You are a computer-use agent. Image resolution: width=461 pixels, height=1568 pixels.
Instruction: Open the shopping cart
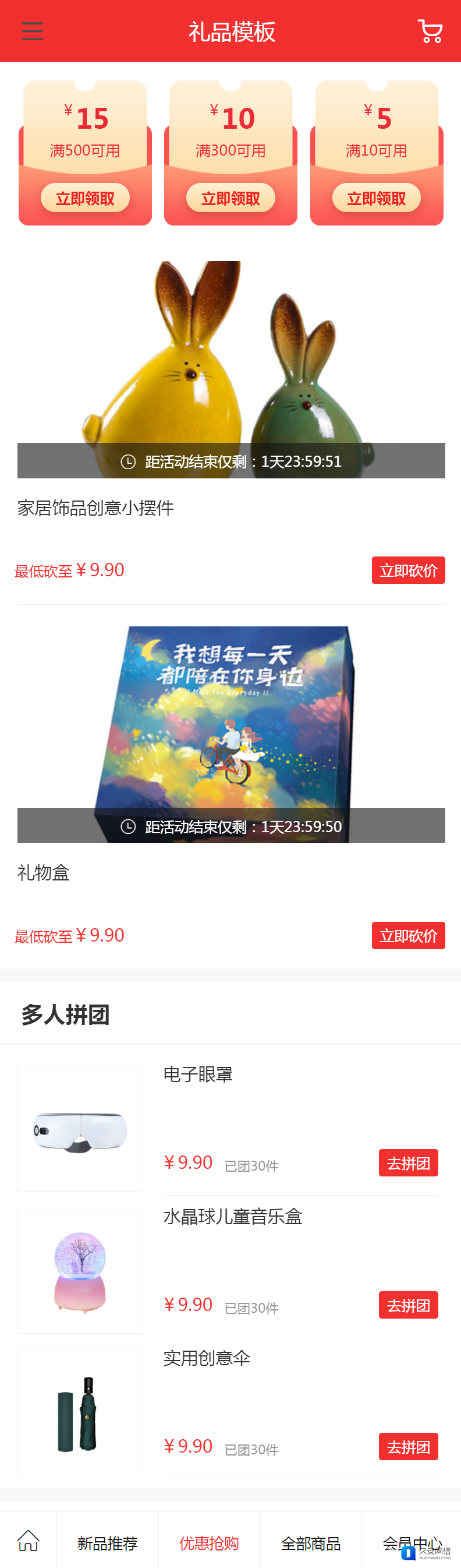pos(430,31)
